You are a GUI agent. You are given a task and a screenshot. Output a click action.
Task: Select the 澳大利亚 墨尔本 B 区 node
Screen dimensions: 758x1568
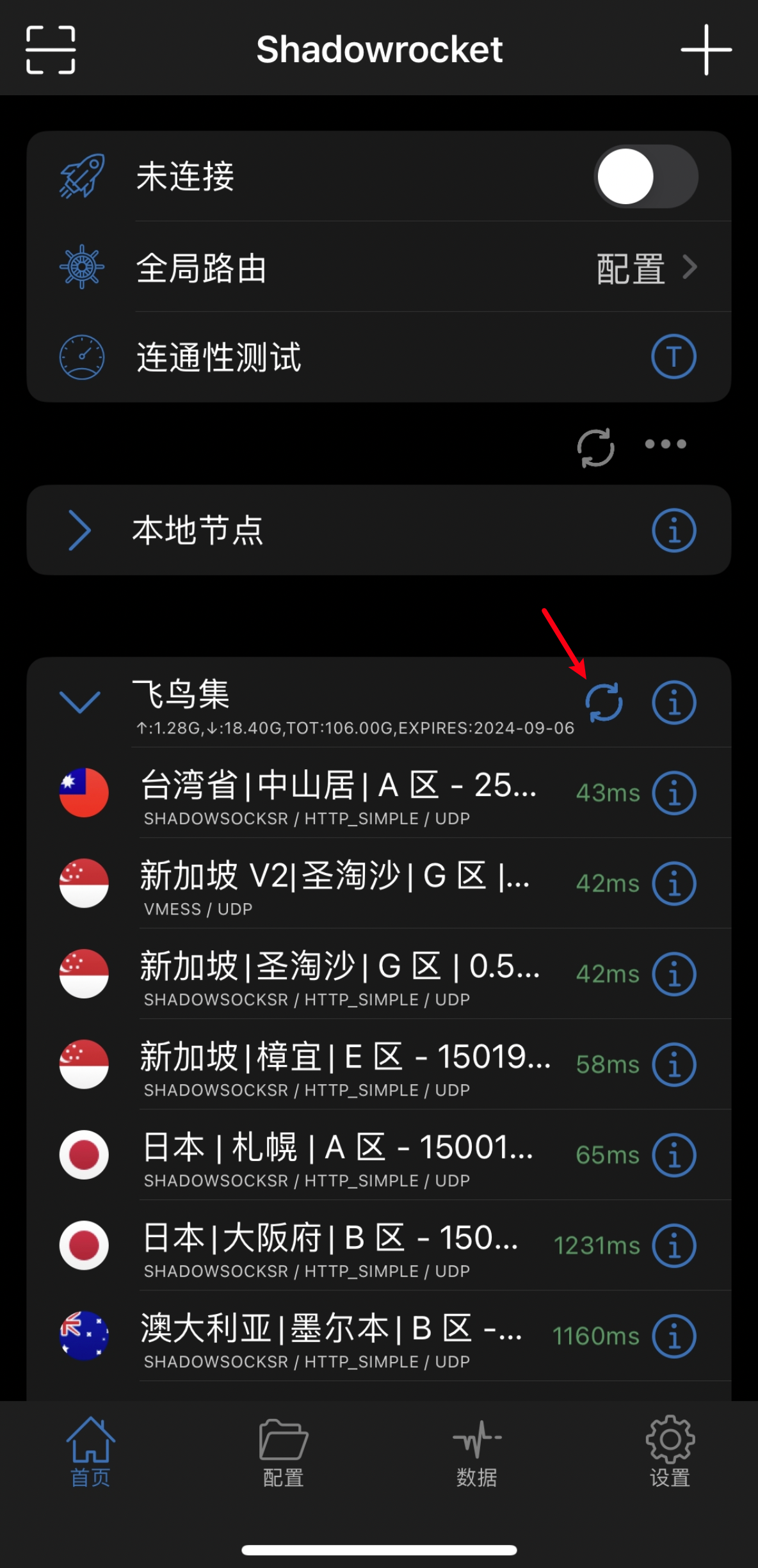pyautogui.click(x=333, y=1336)
